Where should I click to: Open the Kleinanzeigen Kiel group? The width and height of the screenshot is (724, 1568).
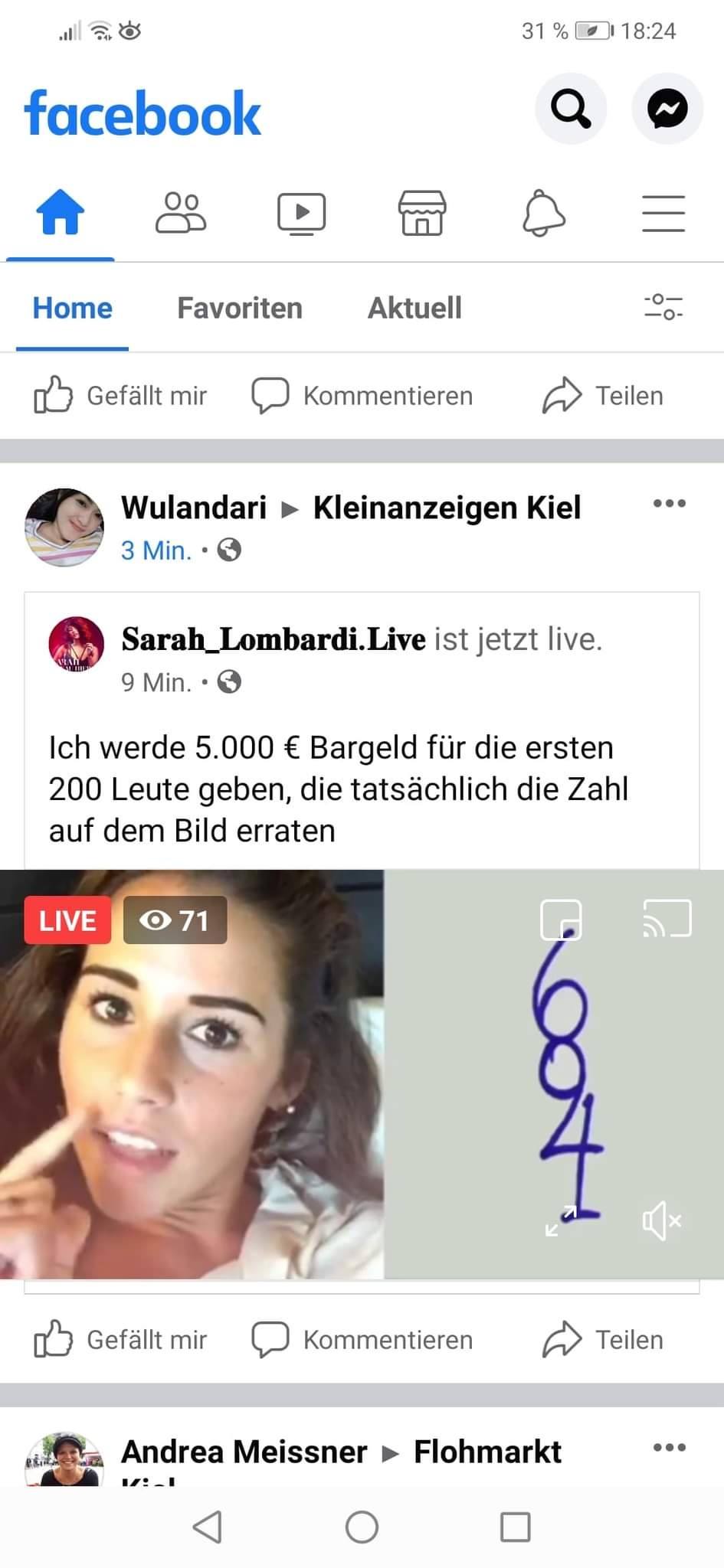click(447, 508)
